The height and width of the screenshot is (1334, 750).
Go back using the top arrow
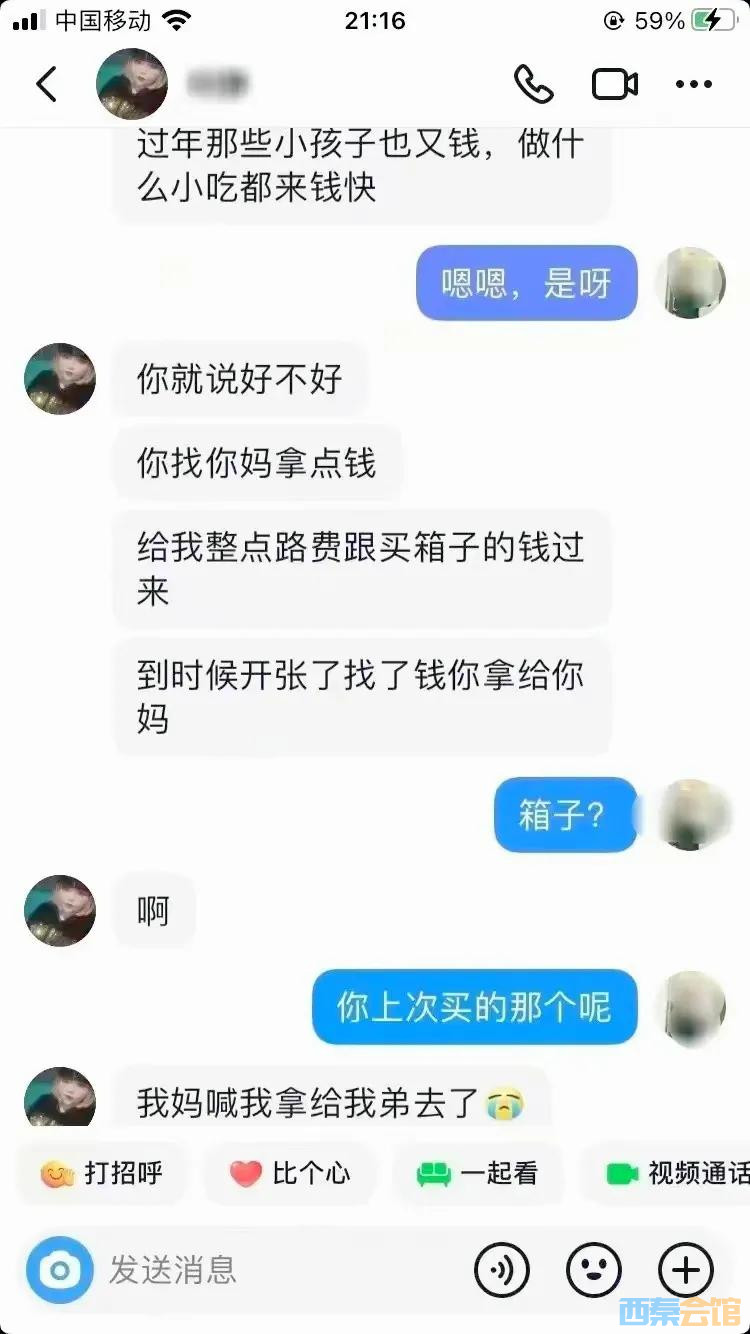pyautogui.click(x=47, y=85)
